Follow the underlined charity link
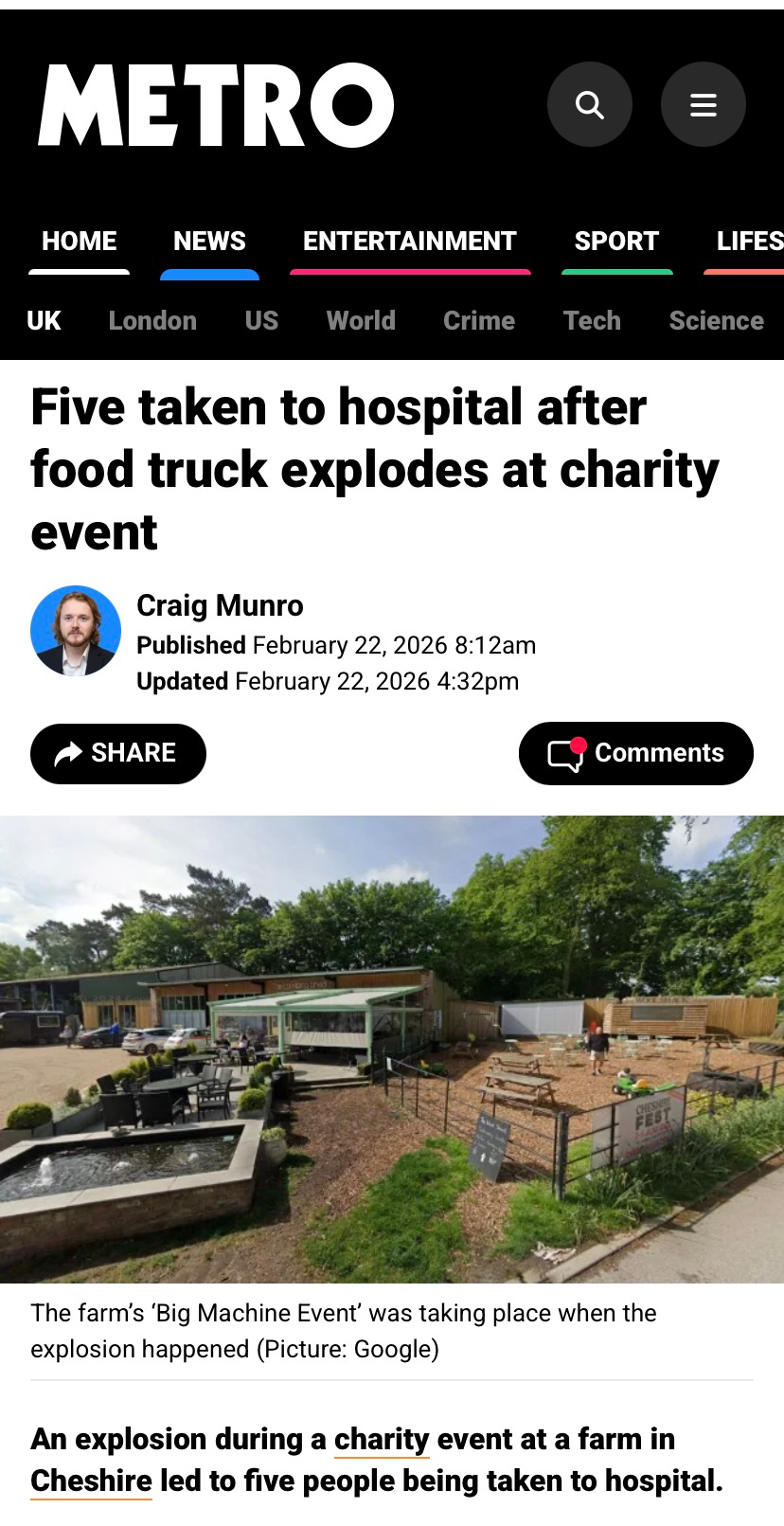 click(x=382, y=1440)
